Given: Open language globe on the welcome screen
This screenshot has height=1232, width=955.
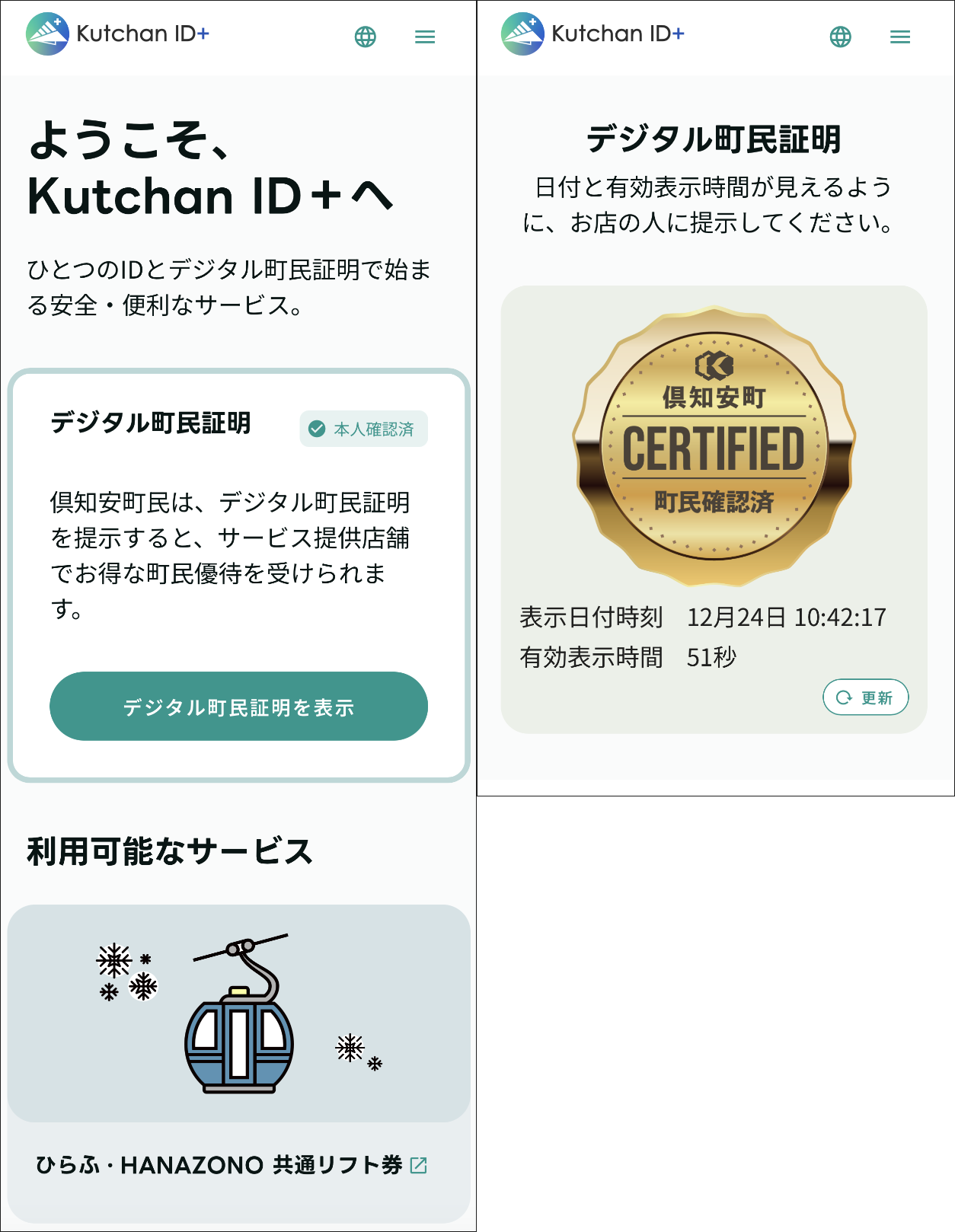Looking at the screenshot, I should pyautogui.click(x=366, y=37).
